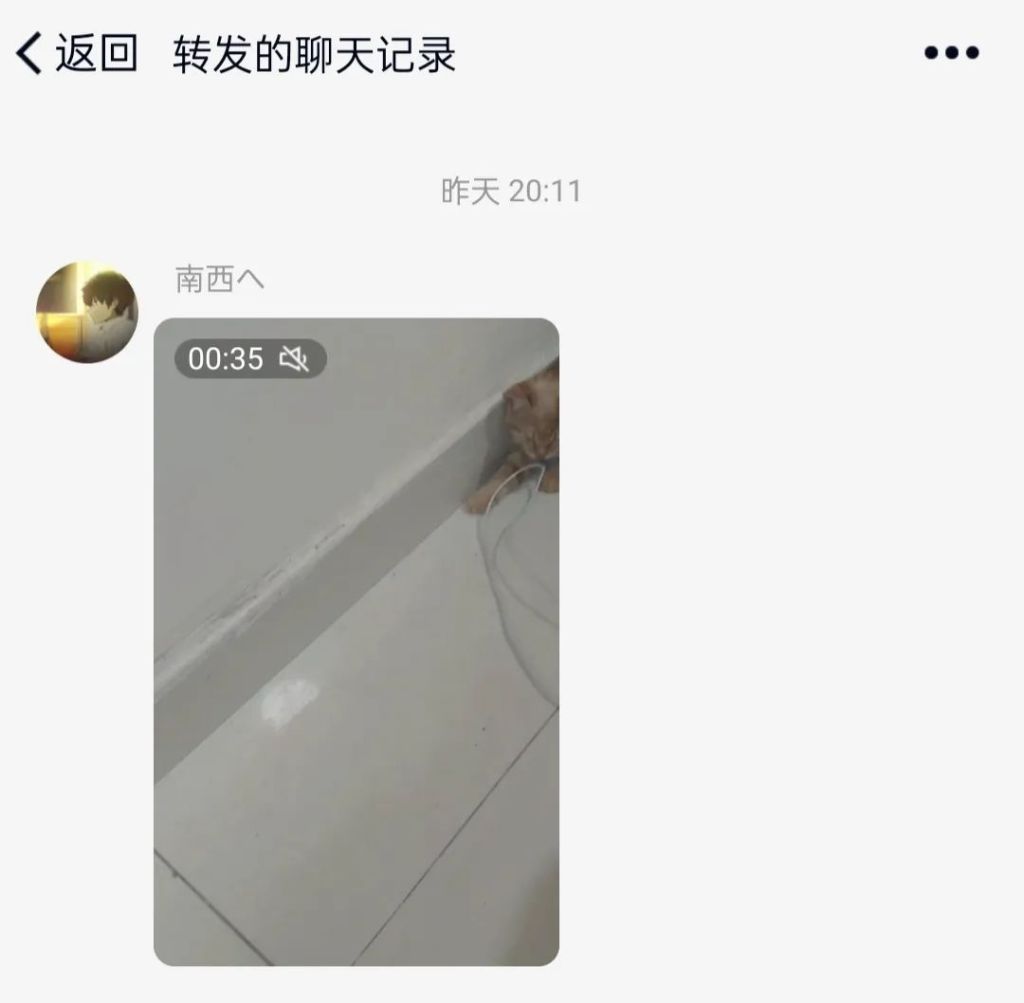This screenshot has width=1024, height=1003.
Task: Play the 00:35 cat video
Action: pyautogui.click(x=356, y=642)
